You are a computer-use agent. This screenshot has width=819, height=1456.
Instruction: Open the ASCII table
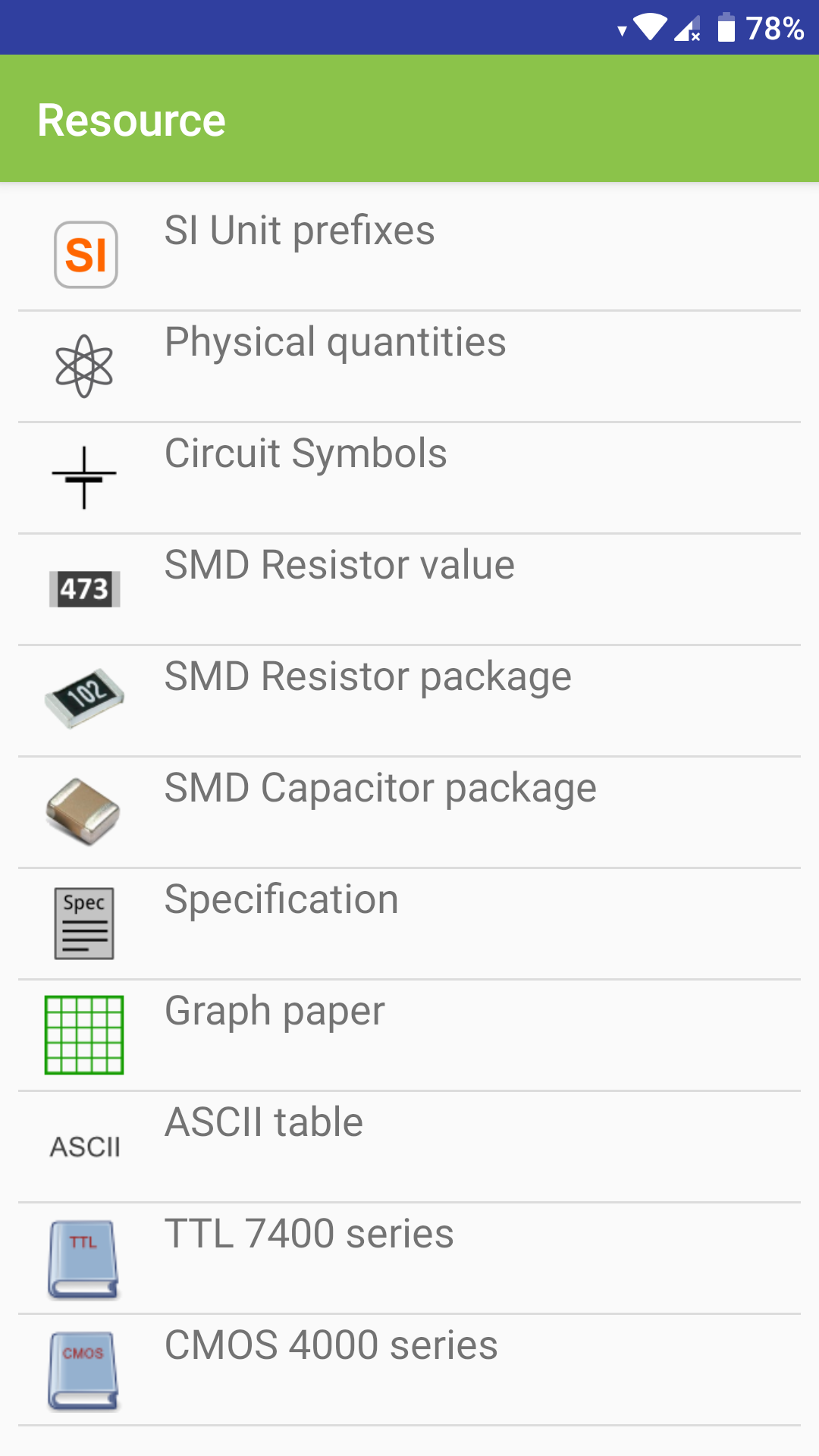click(409, 1147)
